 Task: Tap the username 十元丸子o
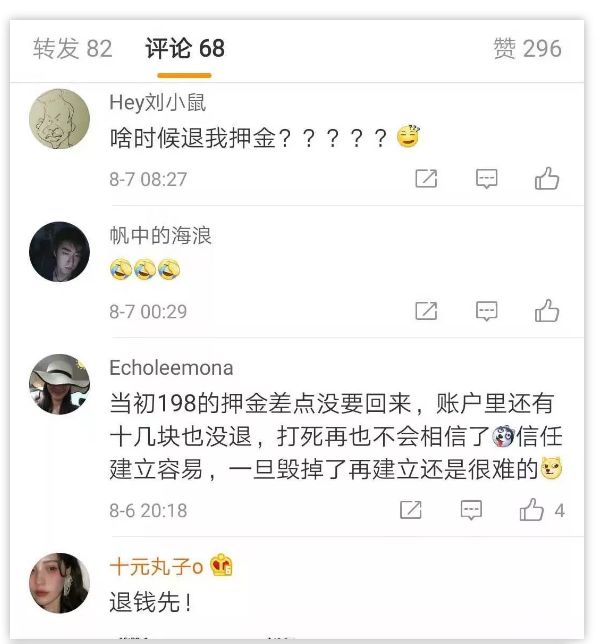(156, 566)
